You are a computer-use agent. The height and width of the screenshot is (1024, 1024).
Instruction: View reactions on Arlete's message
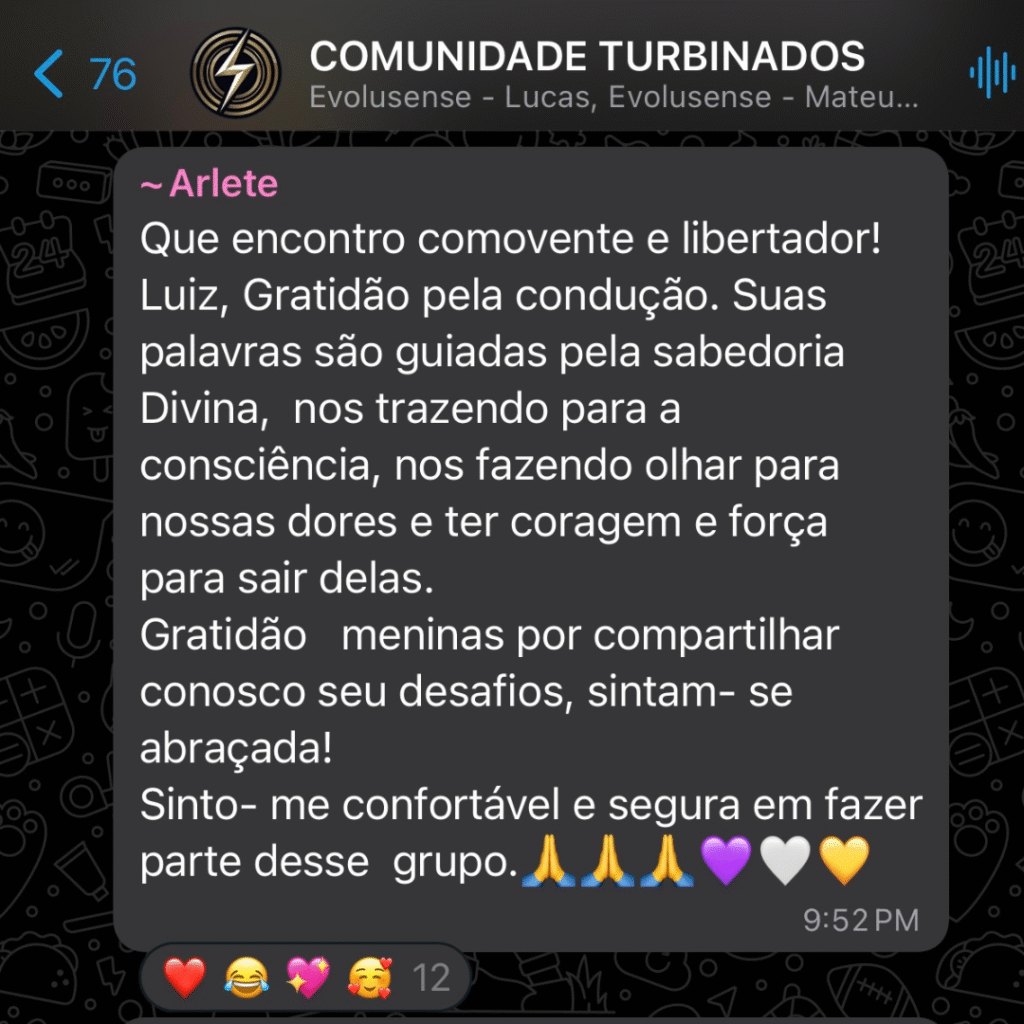pos(304,977)
